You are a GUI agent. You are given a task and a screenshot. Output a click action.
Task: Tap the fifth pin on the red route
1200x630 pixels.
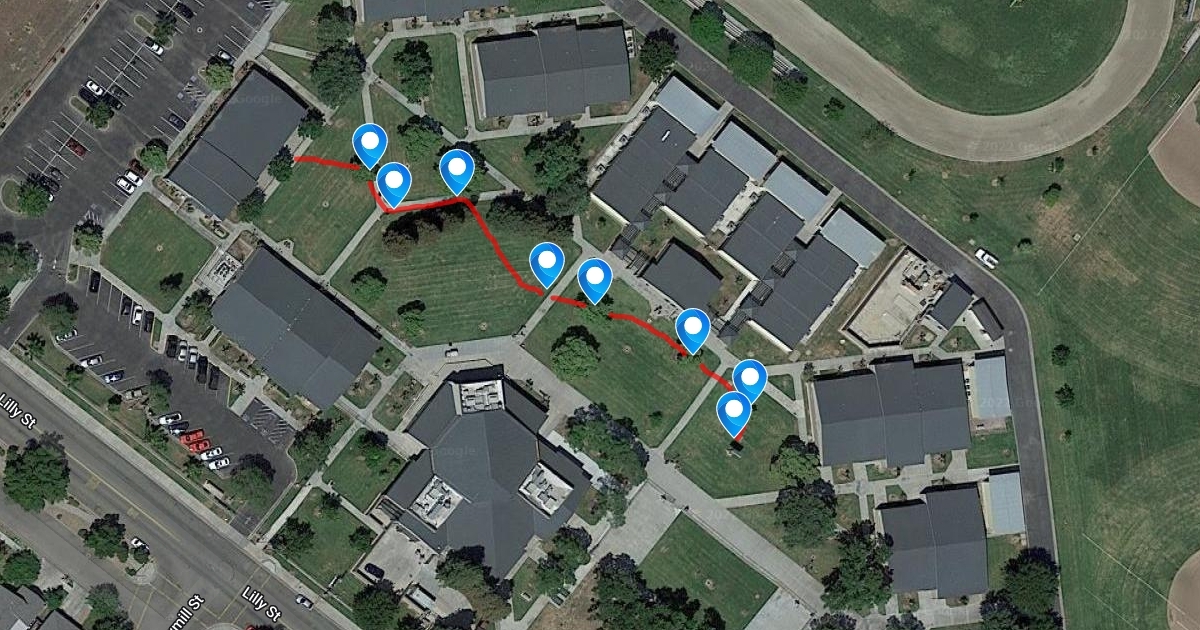tap(595, 276)
